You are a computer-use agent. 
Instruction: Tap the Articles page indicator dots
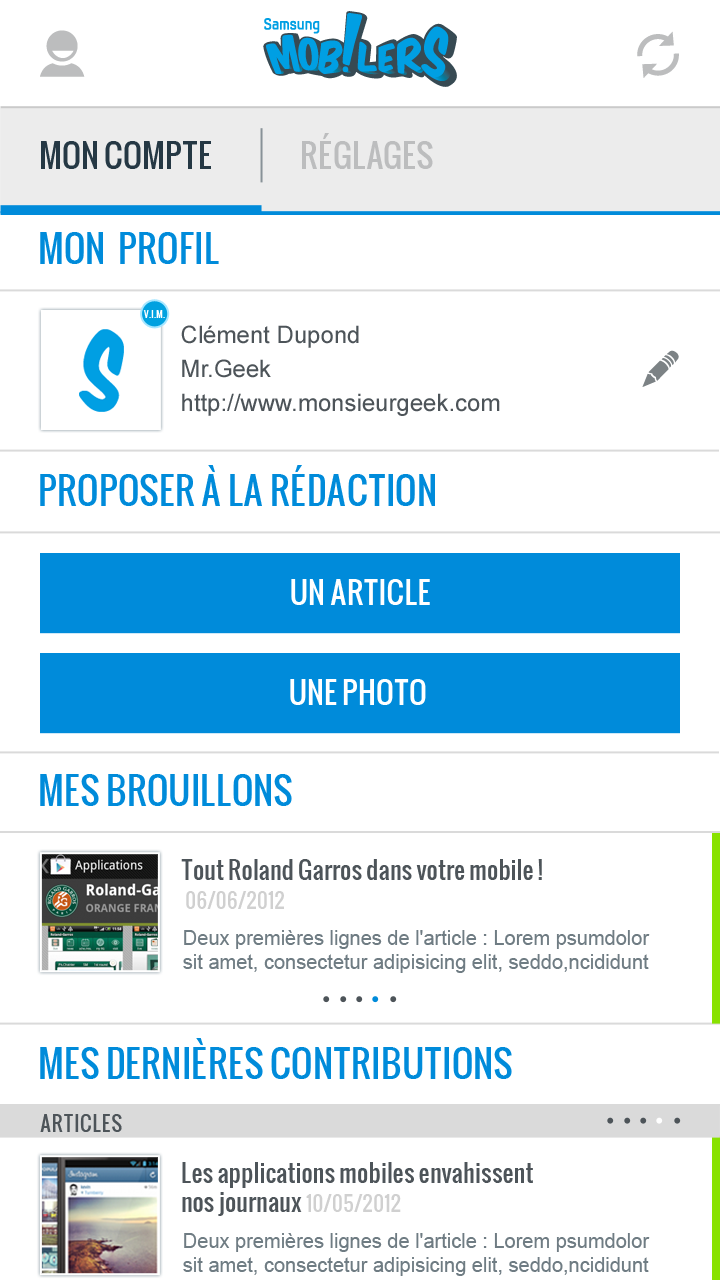tap(643, 1121)
